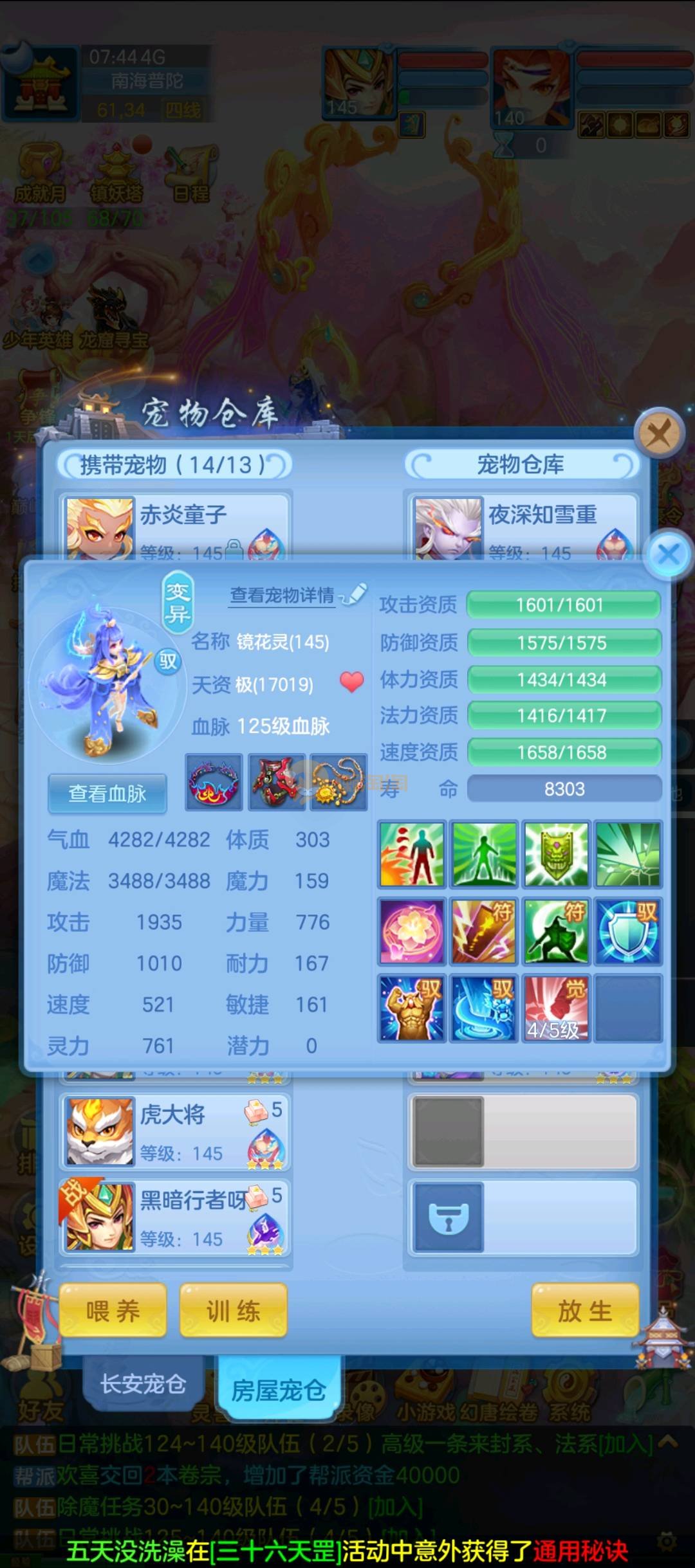This screenshot has height=1568, width=695.
Task: Toggle the heart favorite beside 天资
Action: (351, 682)
